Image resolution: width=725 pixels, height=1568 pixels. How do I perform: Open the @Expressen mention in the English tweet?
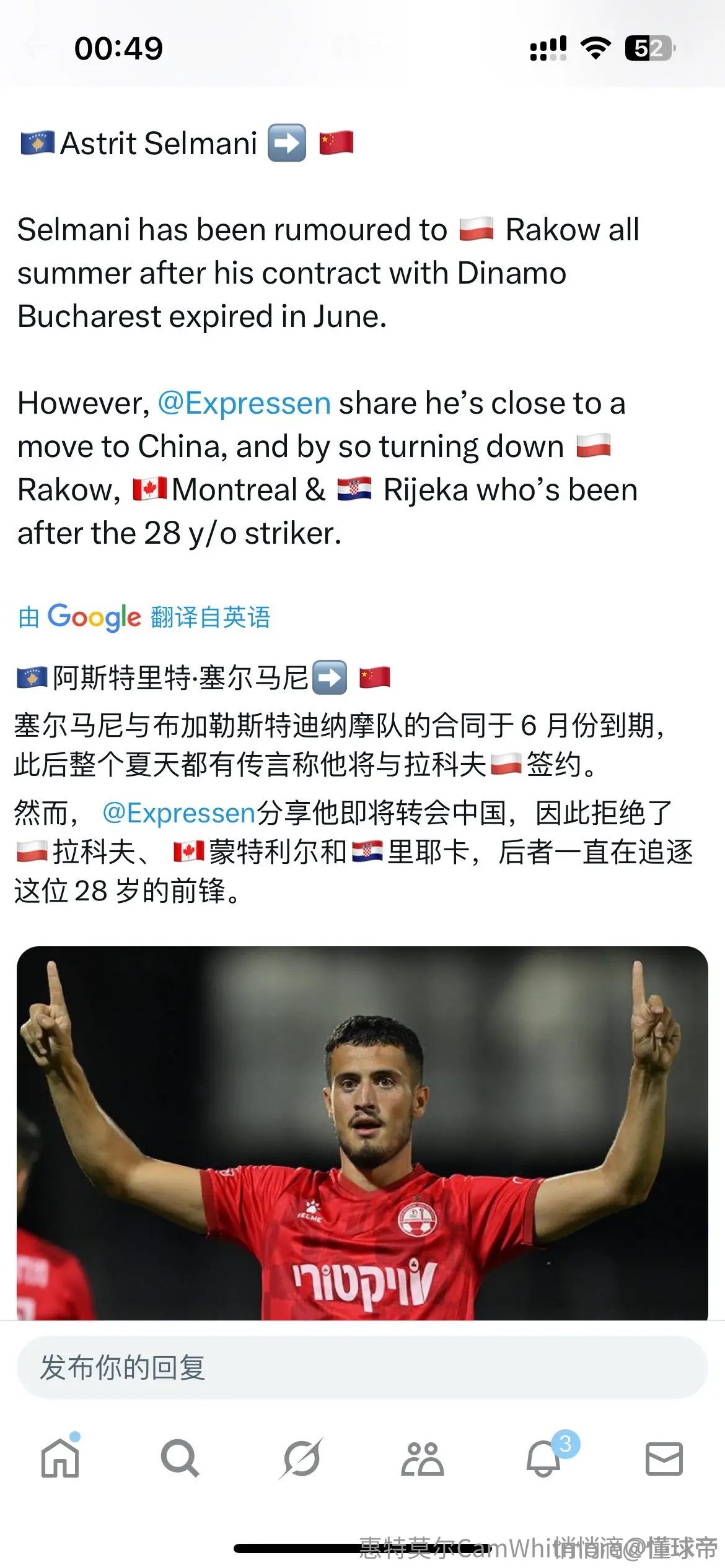click(x=244, y=404)
